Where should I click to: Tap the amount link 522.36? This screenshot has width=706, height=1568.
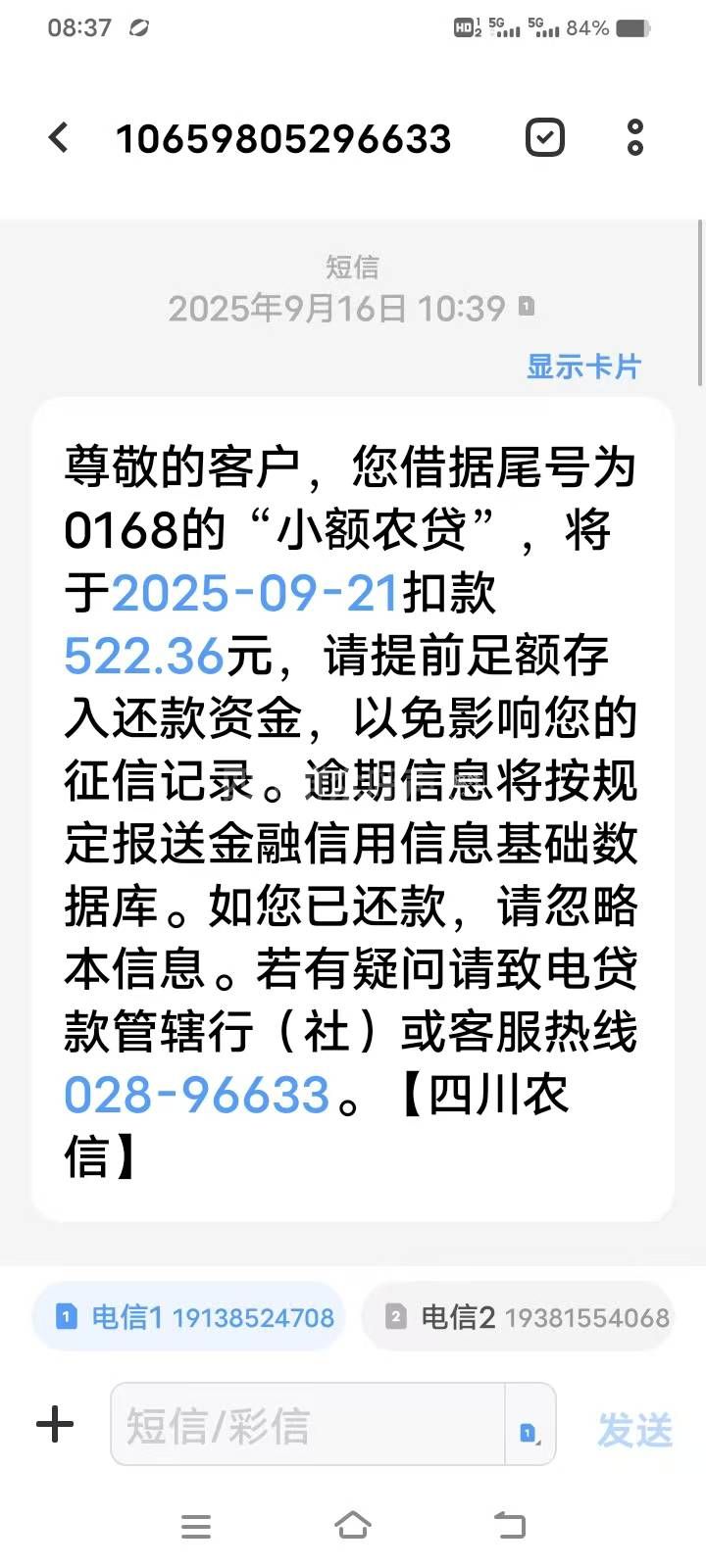click(144, 656)
